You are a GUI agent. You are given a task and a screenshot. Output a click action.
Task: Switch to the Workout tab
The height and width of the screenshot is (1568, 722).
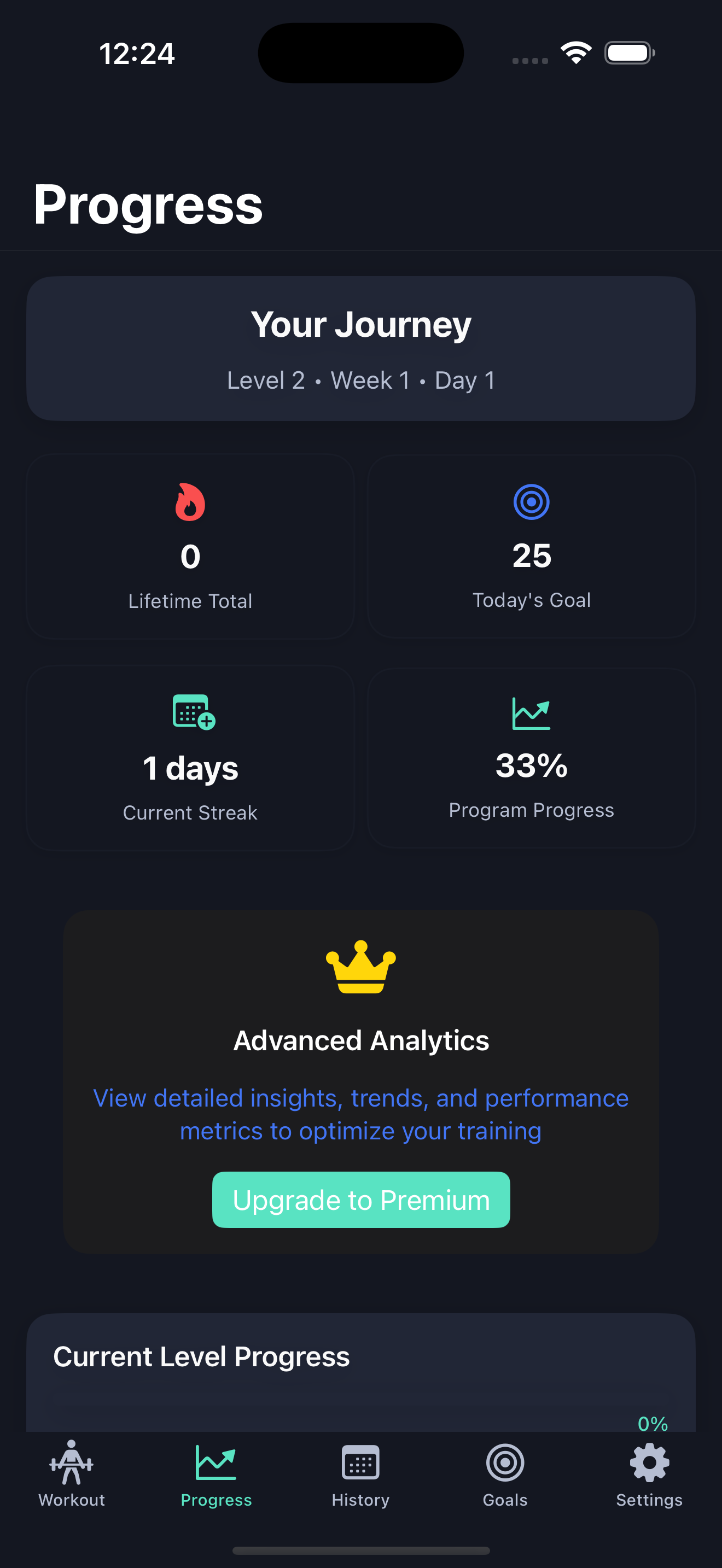pyautogui.click(x=72, y=1473)
